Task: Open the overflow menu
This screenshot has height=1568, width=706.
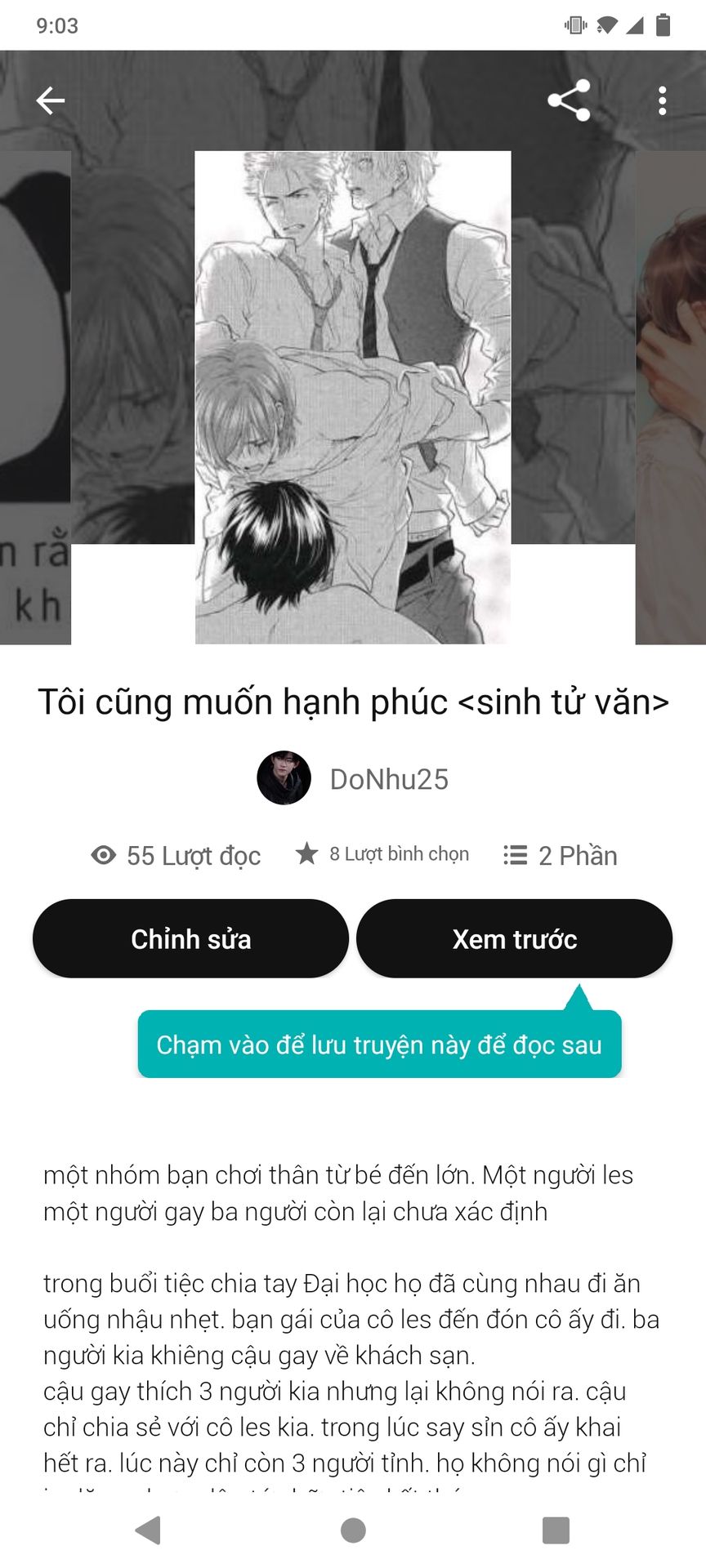Action: tap(662, 100)
